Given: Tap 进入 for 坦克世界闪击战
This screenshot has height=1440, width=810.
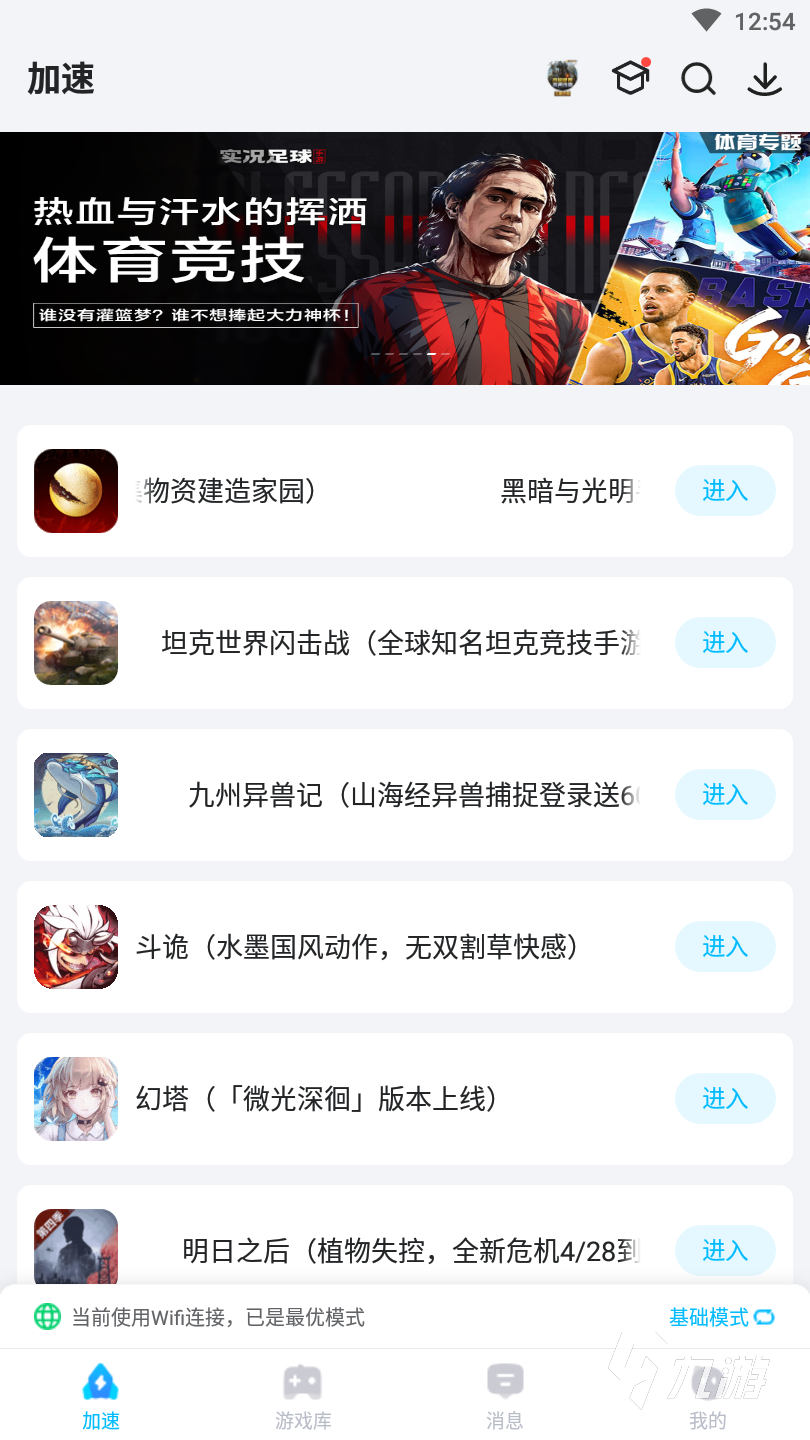Looking at the screenshot, I should click(x=725, y=643).
